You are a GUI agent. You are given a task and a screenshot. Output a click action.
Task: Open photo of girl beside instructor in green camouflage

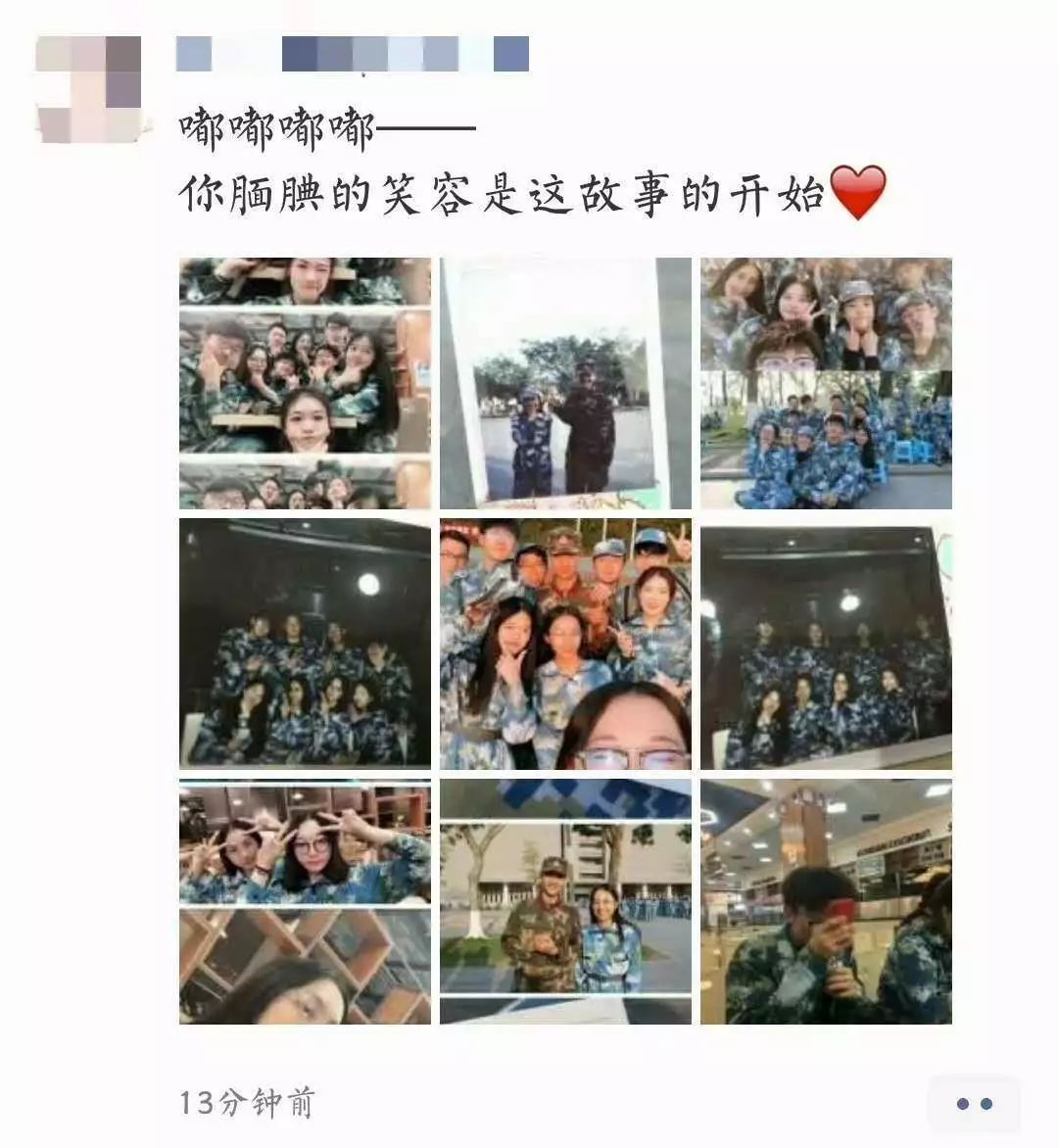click(x=565, y=902)
